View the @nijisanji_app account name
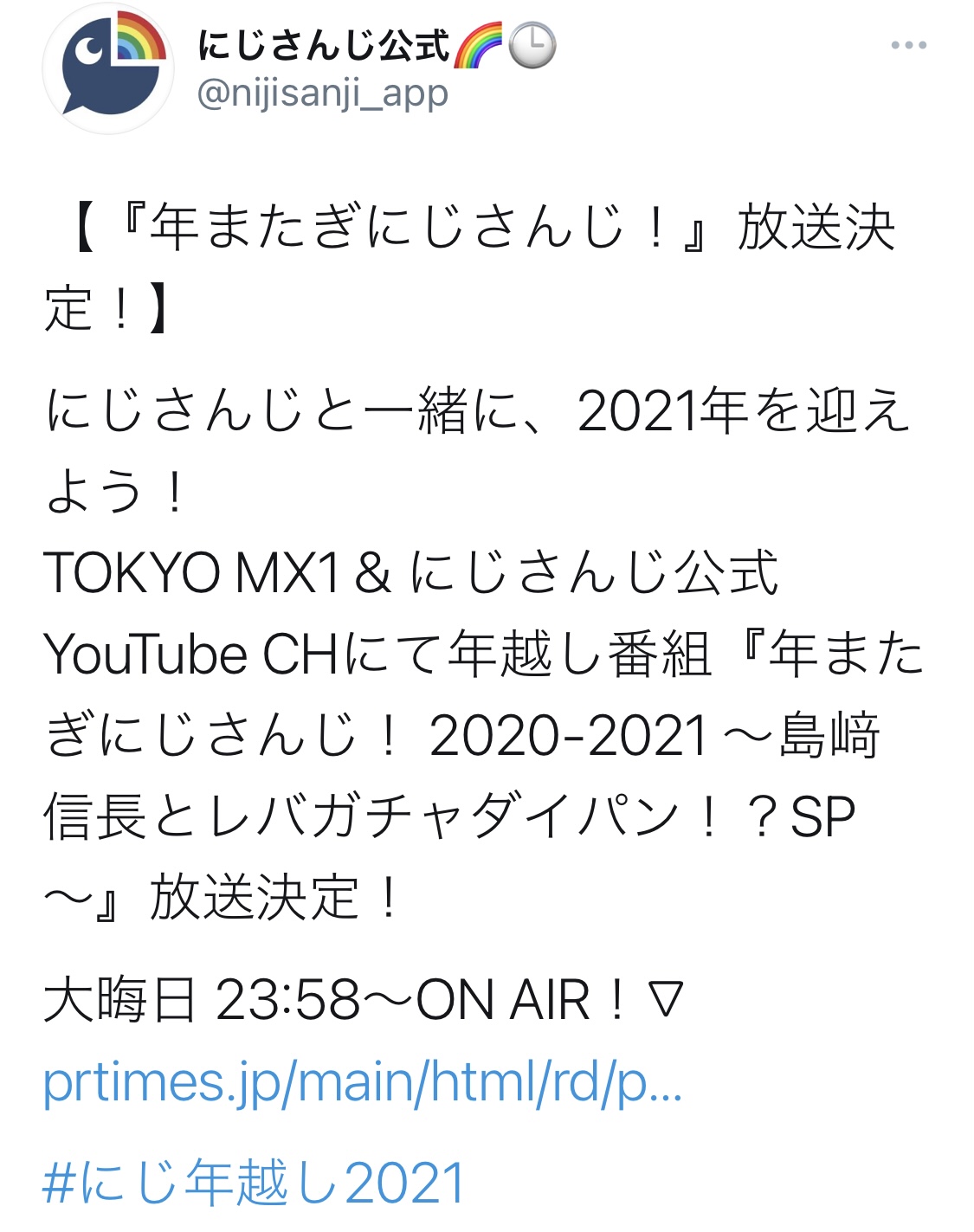974x1232 pixels. coord(322,93)
